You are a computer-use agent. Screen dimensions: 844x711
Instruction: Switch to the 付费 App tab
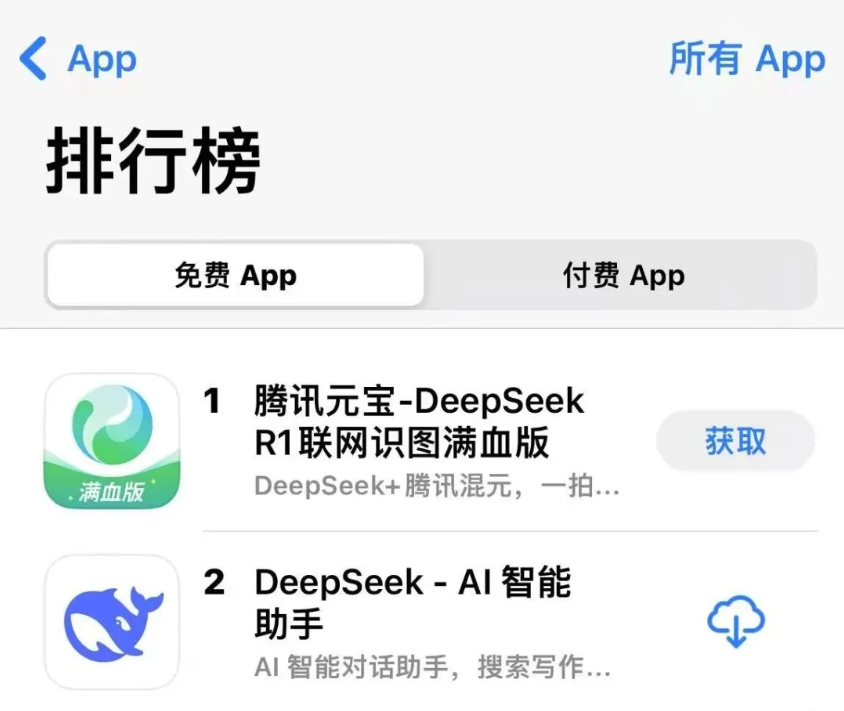coord(623,276)
